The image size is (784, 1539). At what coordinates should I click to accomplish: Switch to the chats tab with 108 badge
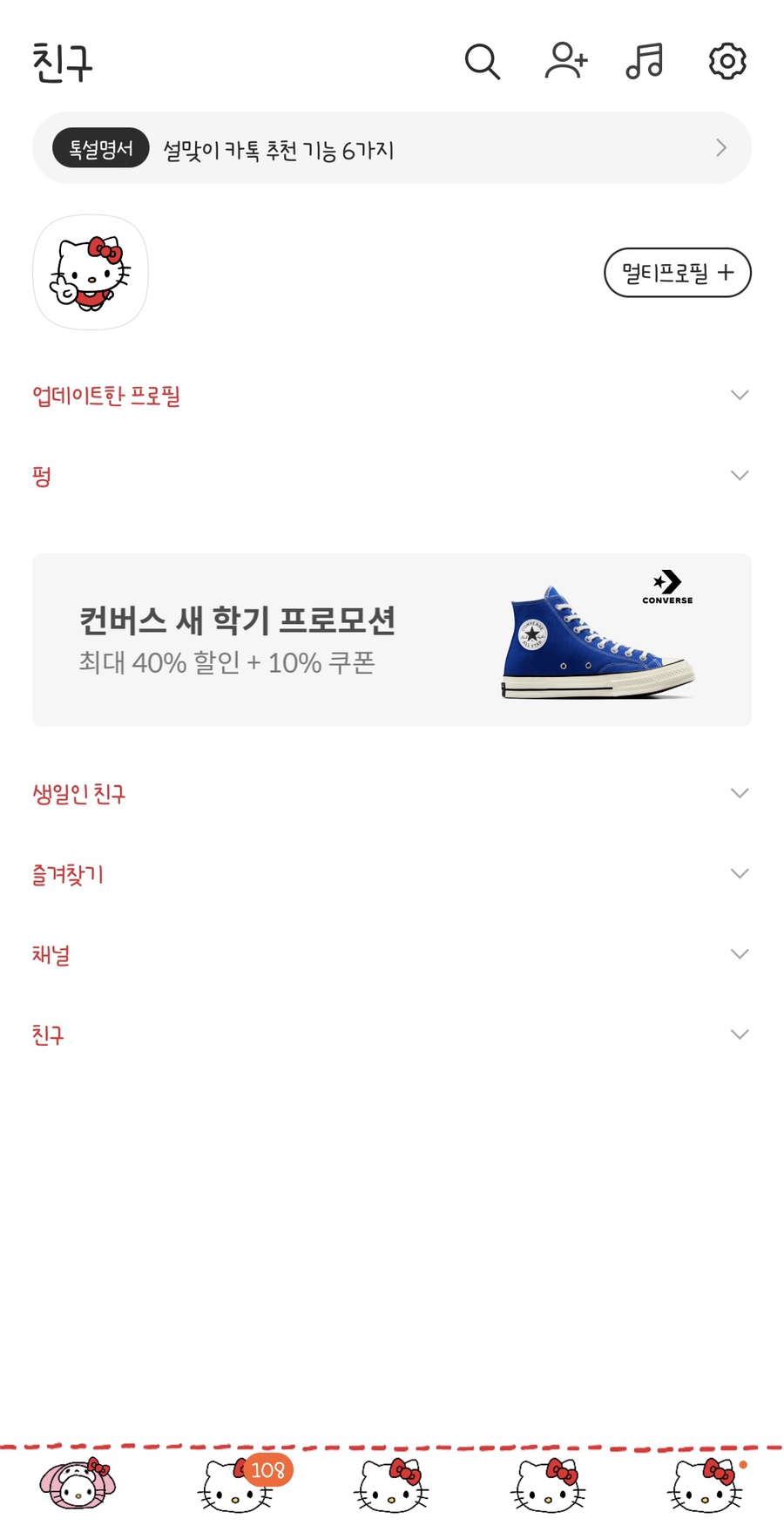(x=235, y=1486)
